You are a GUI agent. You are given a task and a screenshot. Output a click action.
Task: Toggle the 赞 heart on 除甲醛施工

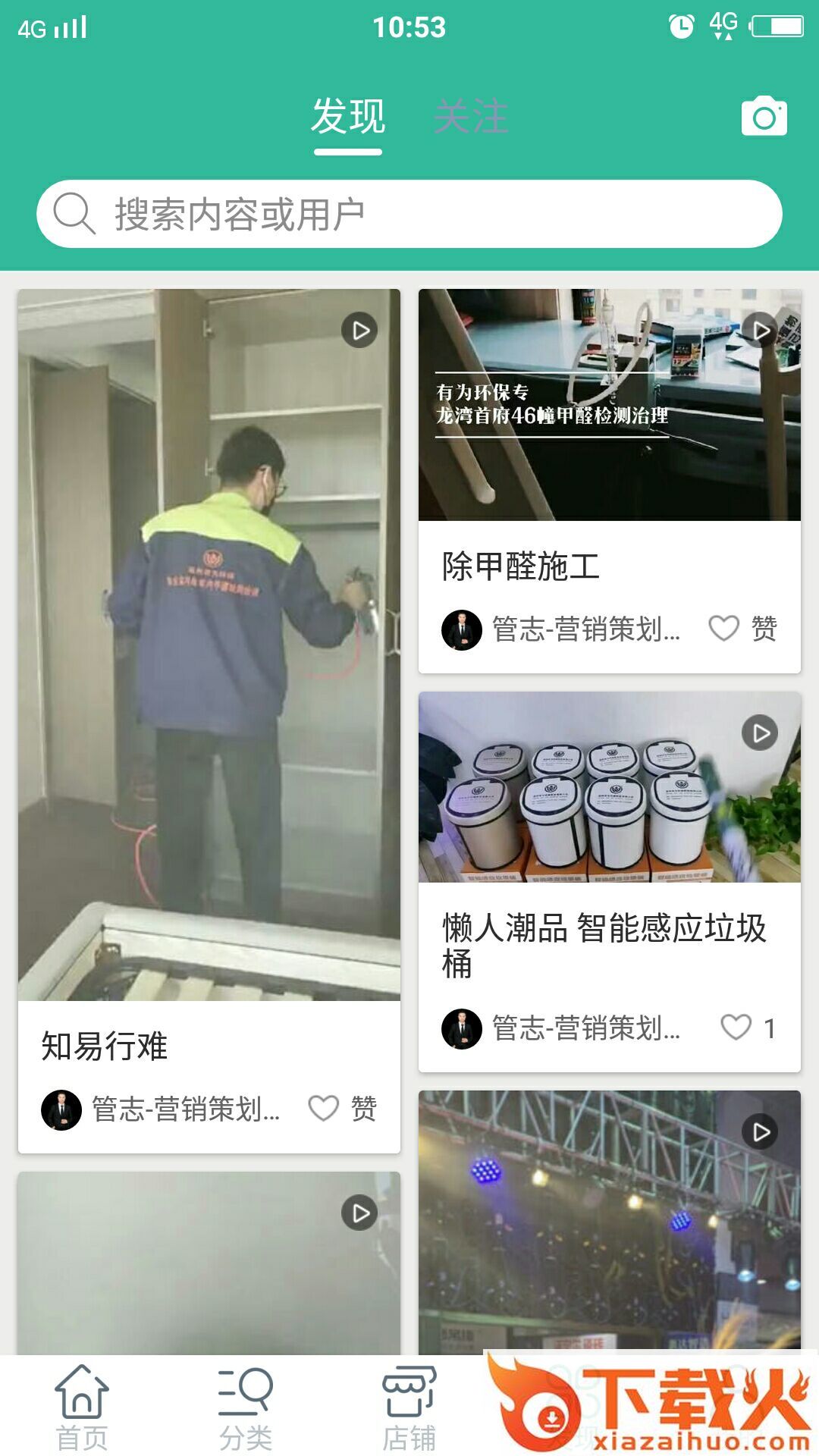(x=725, y=628)
